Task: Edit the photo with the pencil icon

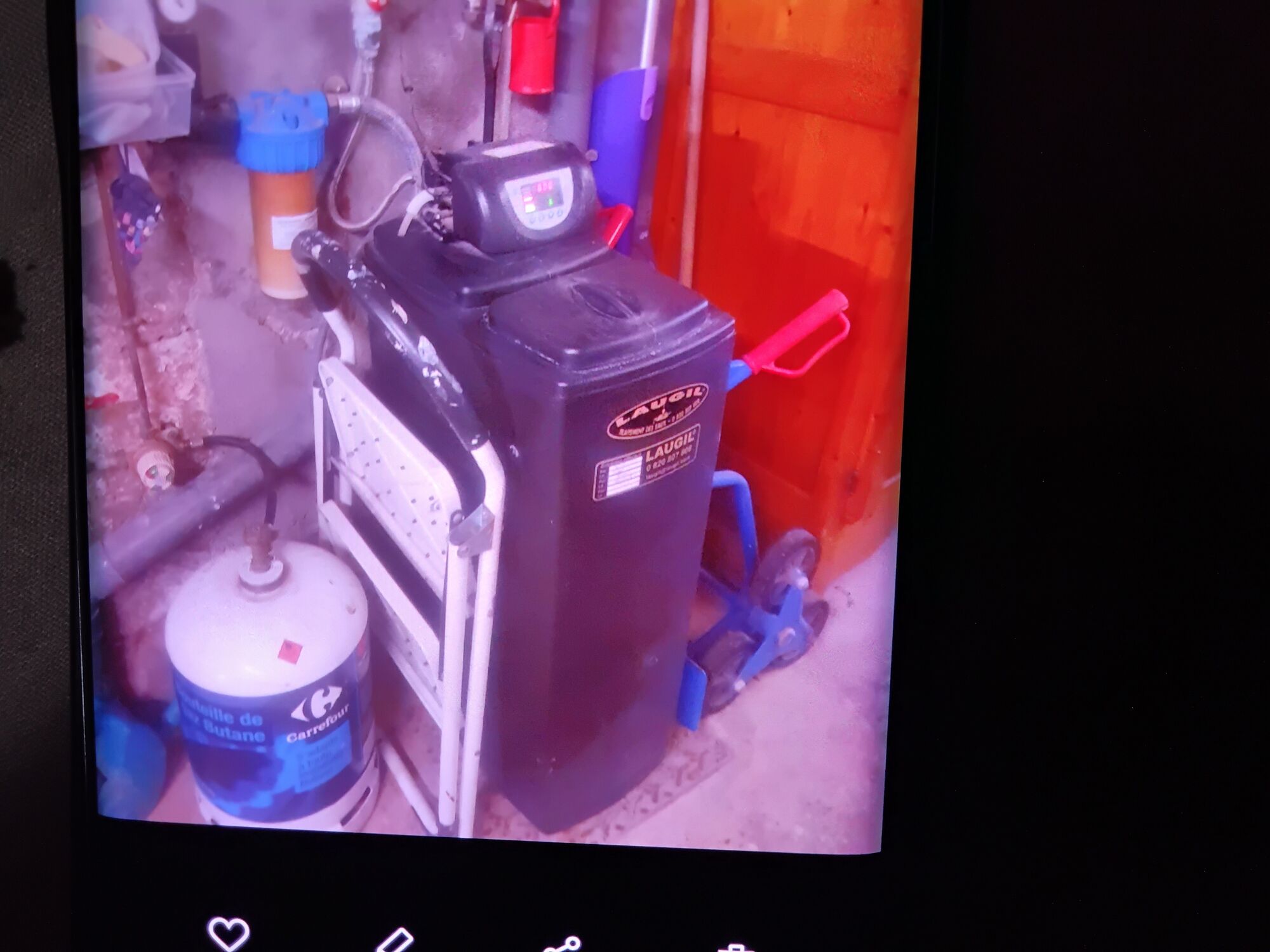Action: point(395,941)
